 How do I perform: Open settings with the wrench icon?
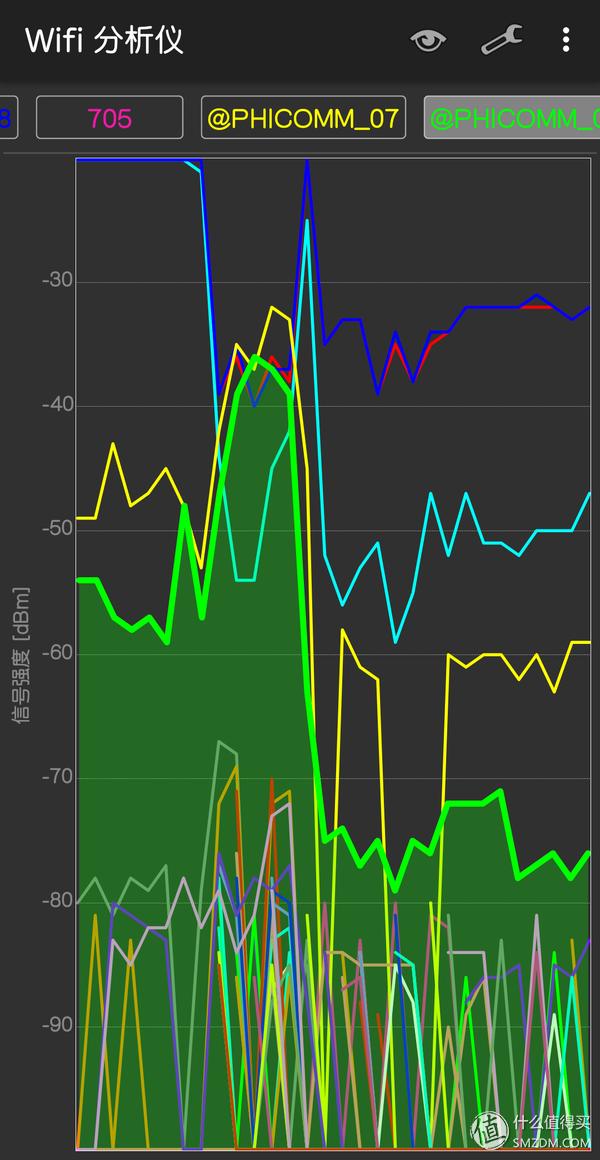(x=501, y=40)
